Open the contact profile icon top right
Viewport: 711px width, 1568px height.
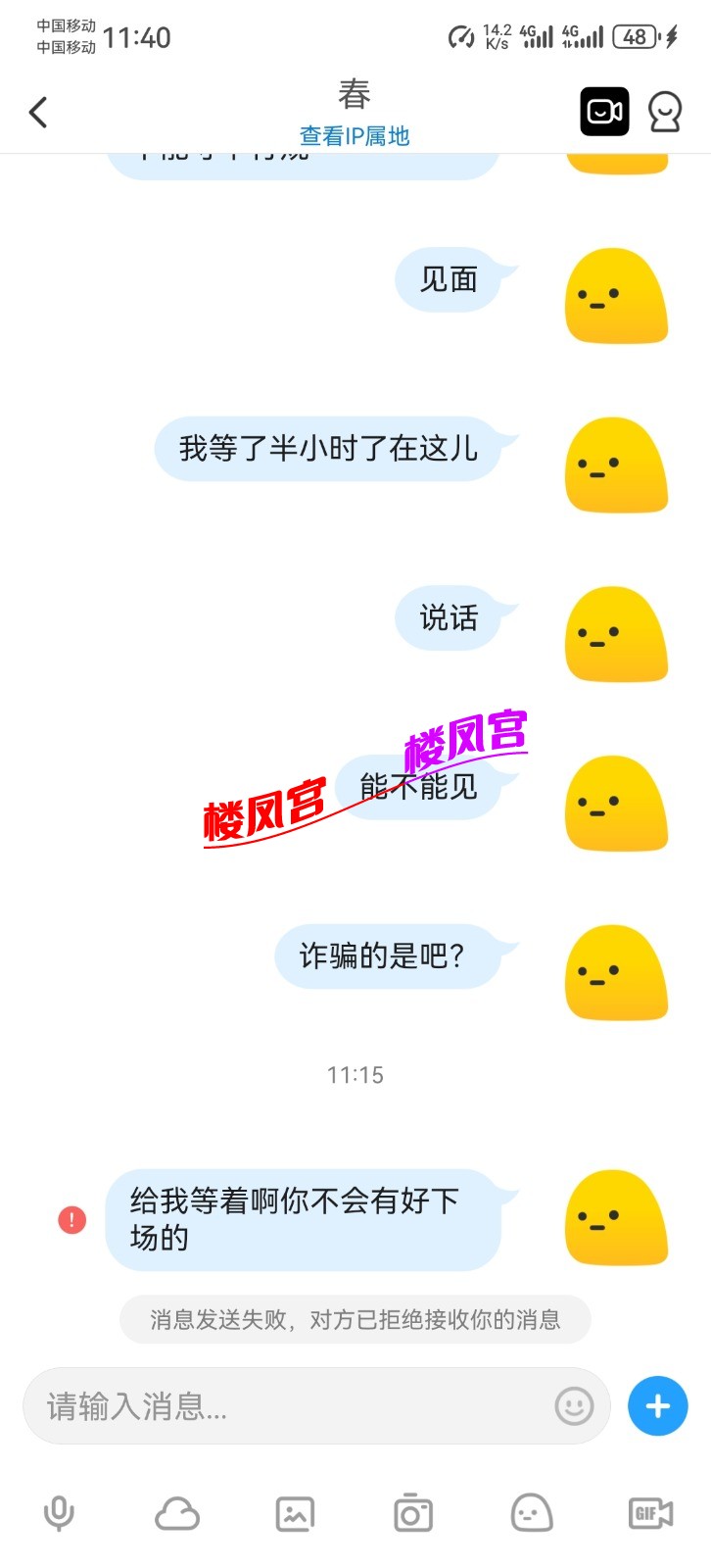tap(665, 112)
